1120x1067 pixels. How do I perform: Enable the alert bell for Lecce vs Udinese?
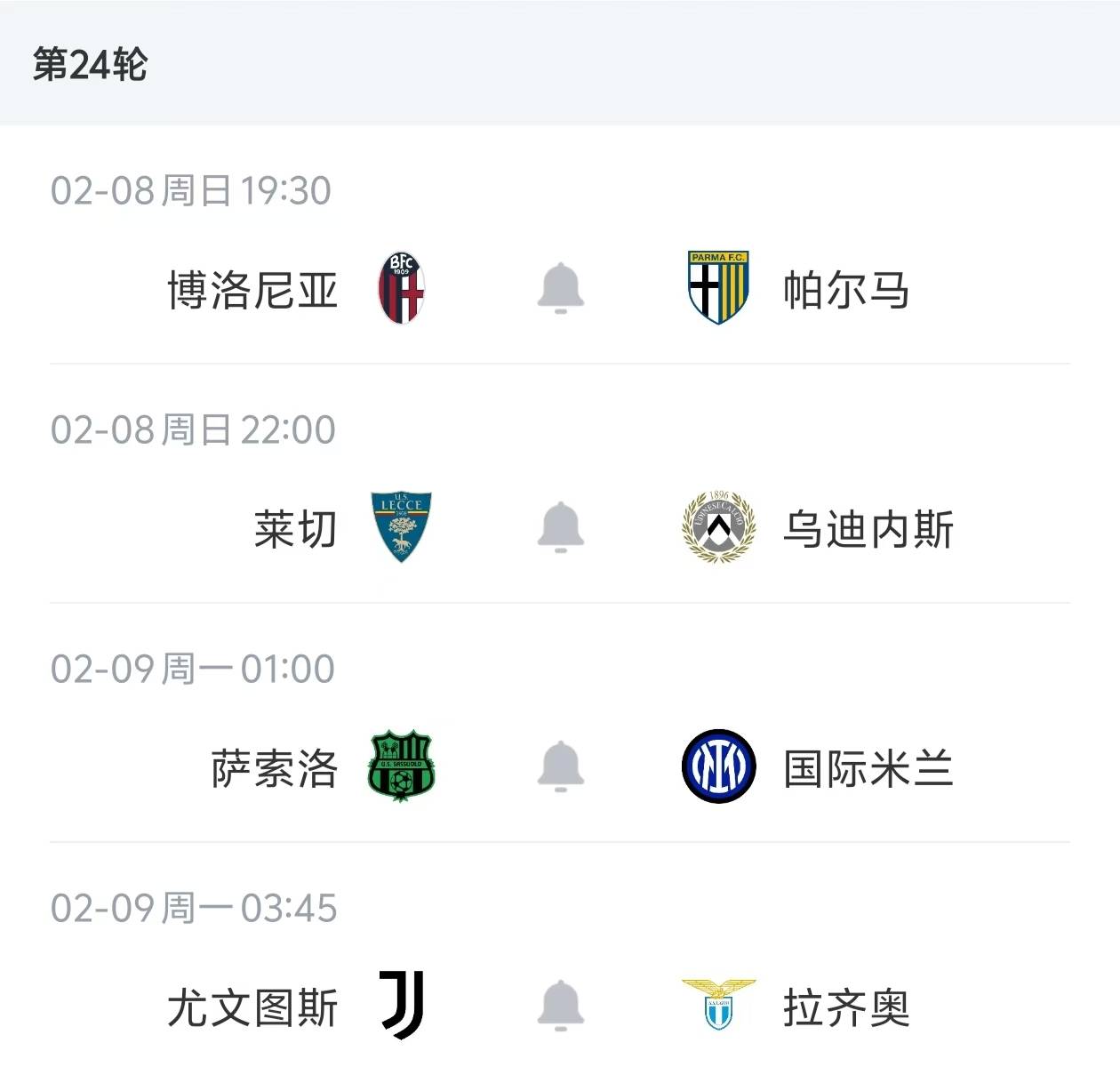[560, 526]
